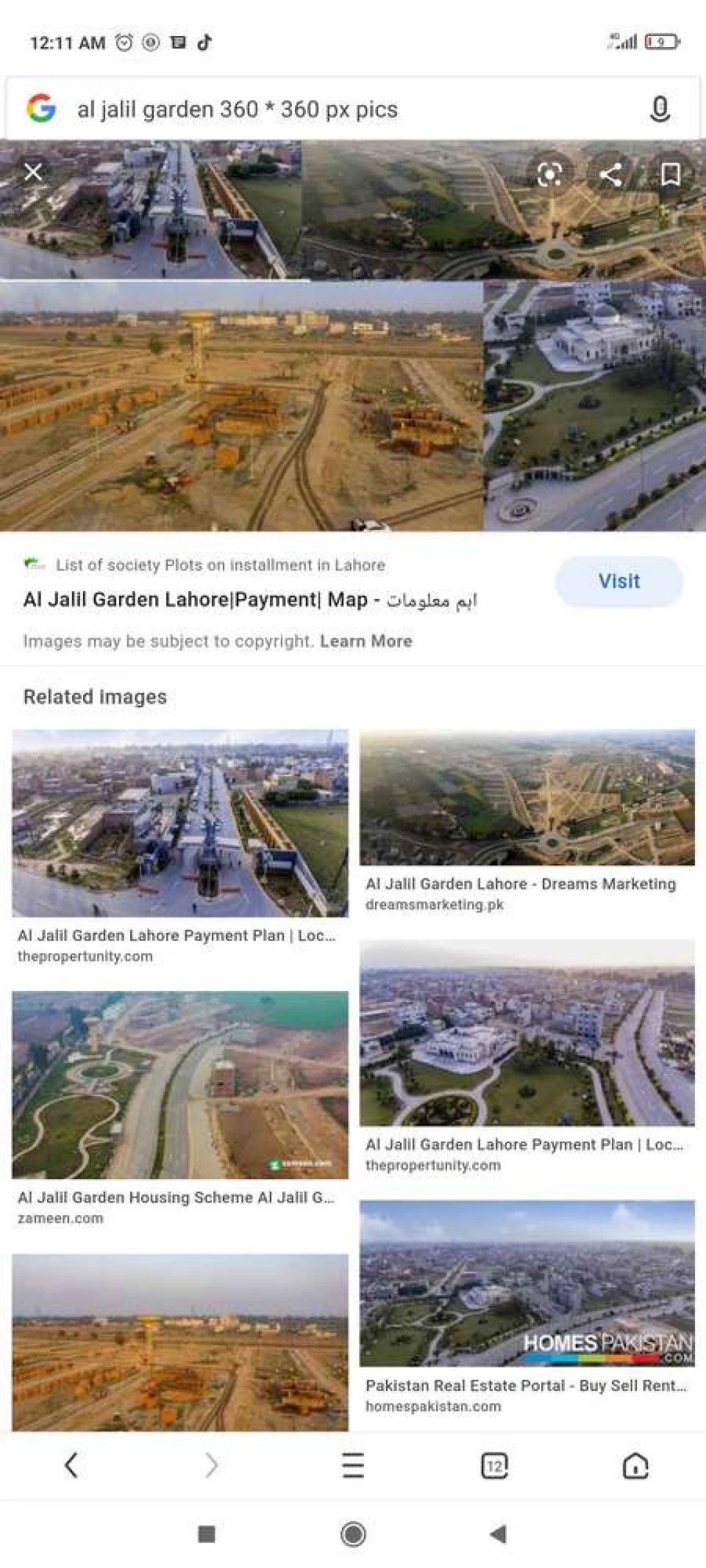
Task: View the 12 open tabs
Action: click(x=494, y=1465)
